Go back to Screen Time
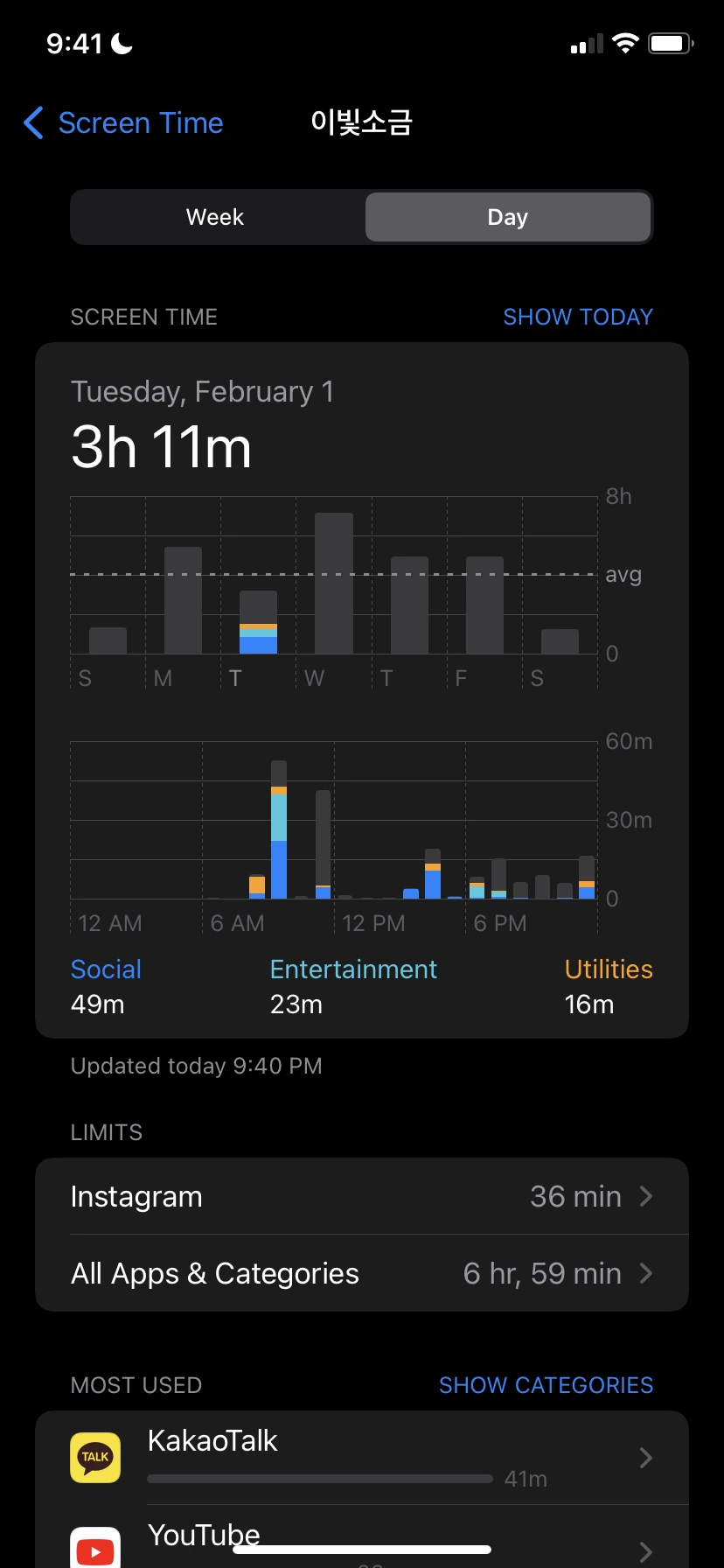 coord(123,123)
